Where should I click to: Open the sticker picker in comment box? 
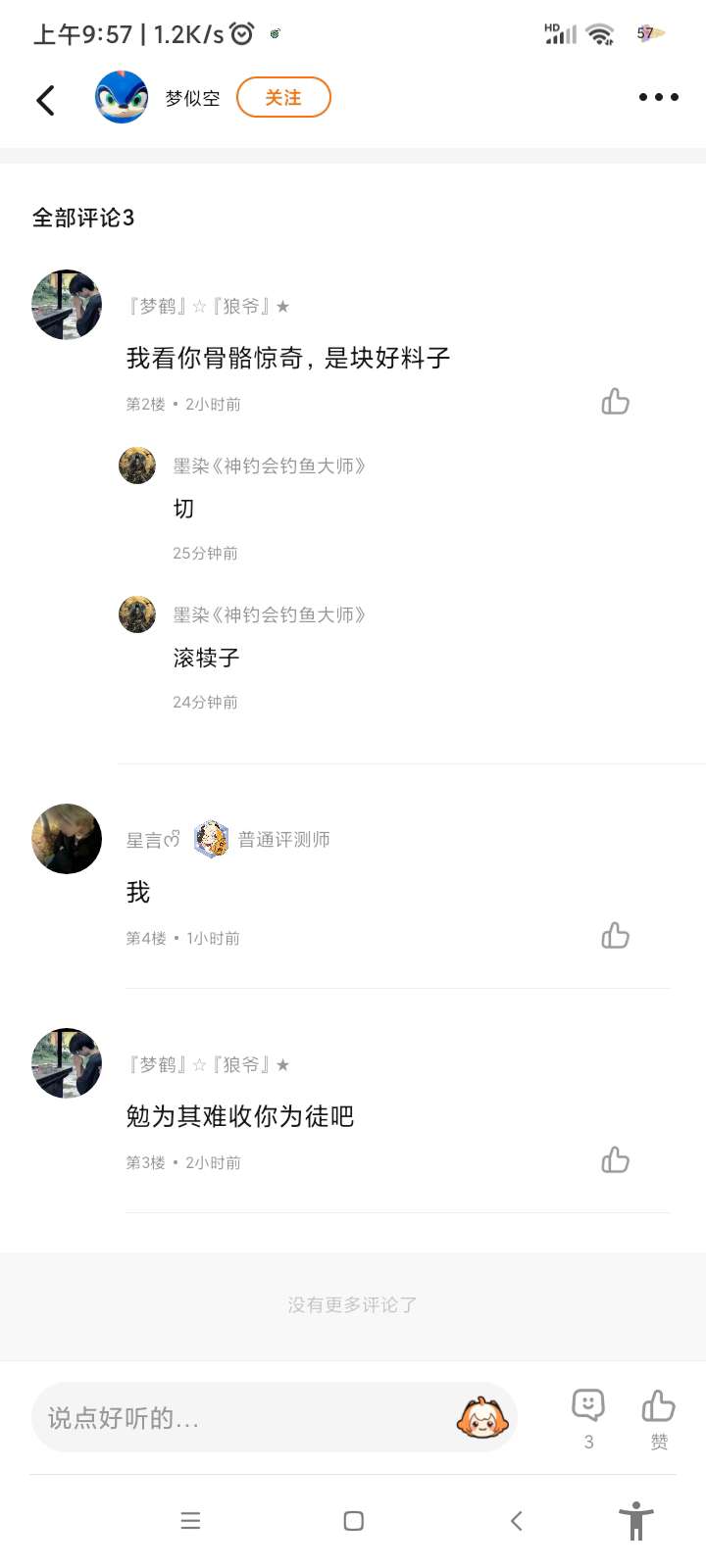pos(481,1417)
